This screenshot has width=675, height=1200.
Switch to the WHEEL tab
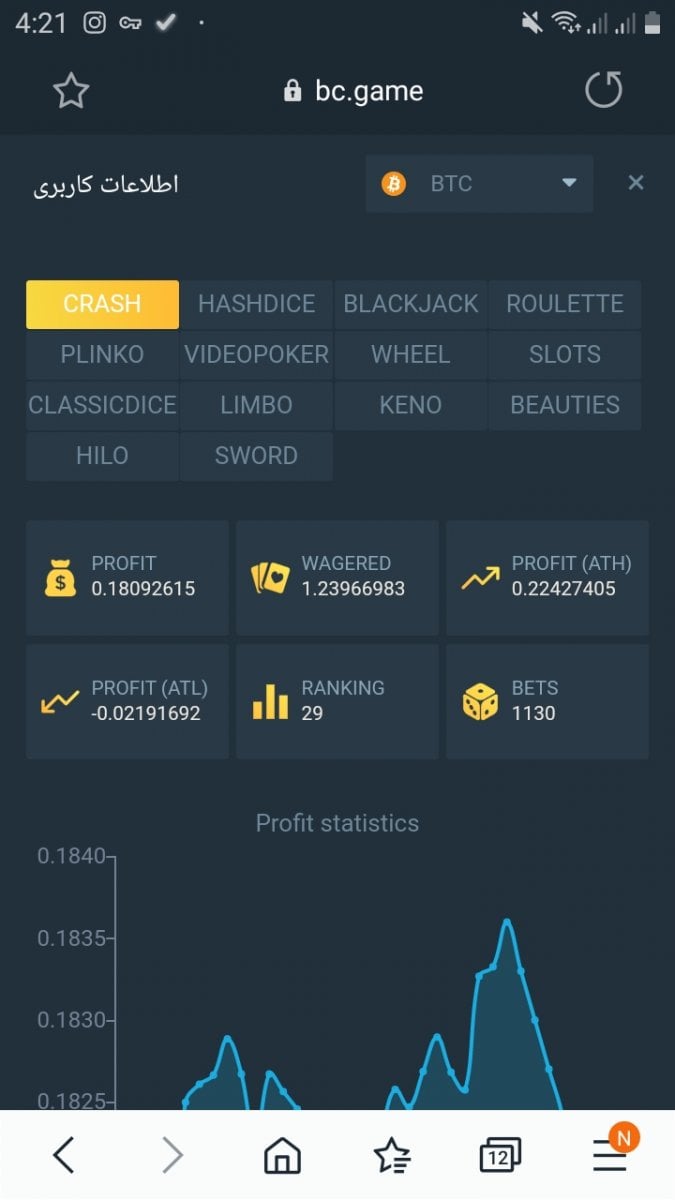[411, 355]
